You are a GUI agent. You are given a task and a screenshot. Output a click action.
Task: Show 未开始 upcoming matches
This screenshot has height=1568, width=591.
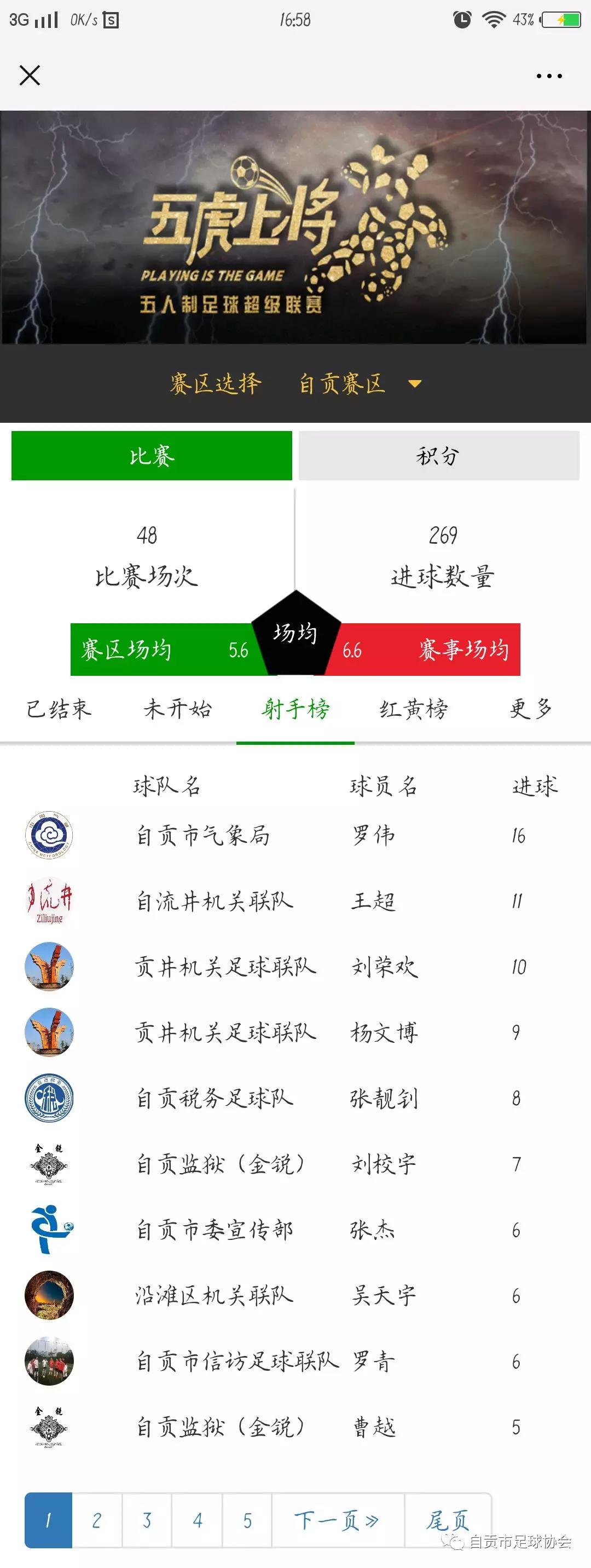177,709
